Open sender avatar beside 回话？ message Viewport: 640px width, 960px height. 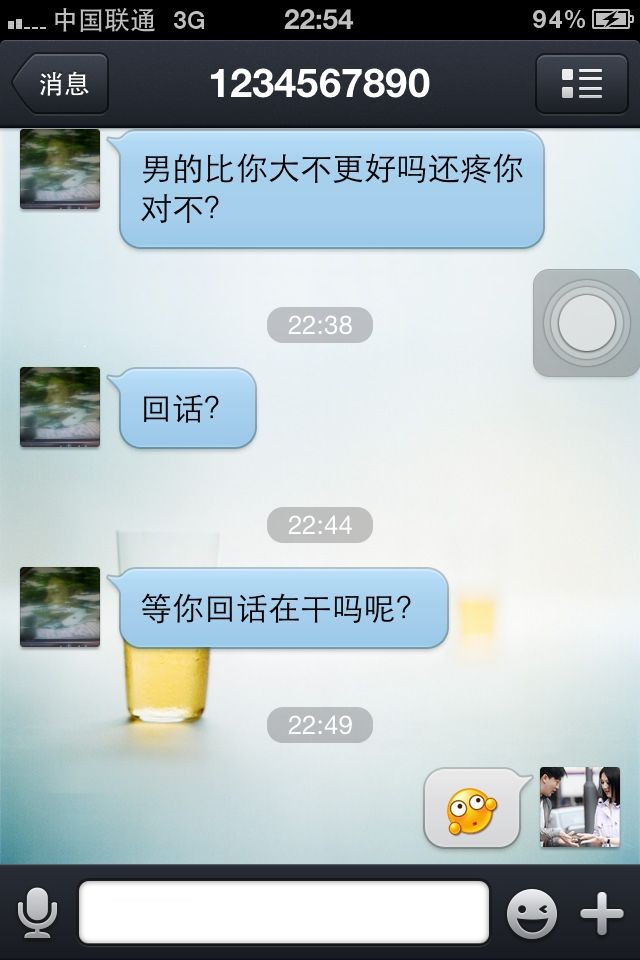click(60, 407)
